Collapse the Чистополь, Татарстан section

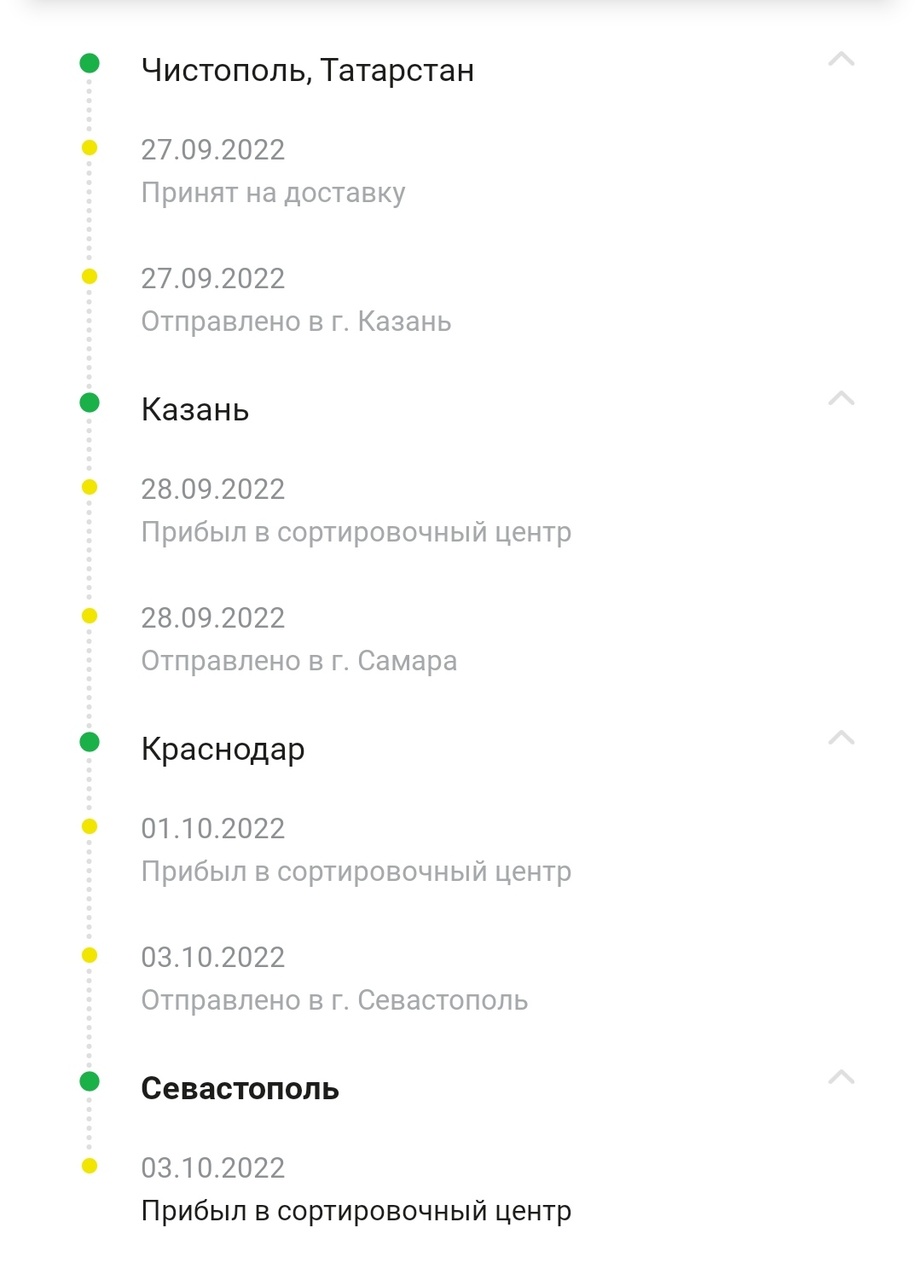point(841,60)
